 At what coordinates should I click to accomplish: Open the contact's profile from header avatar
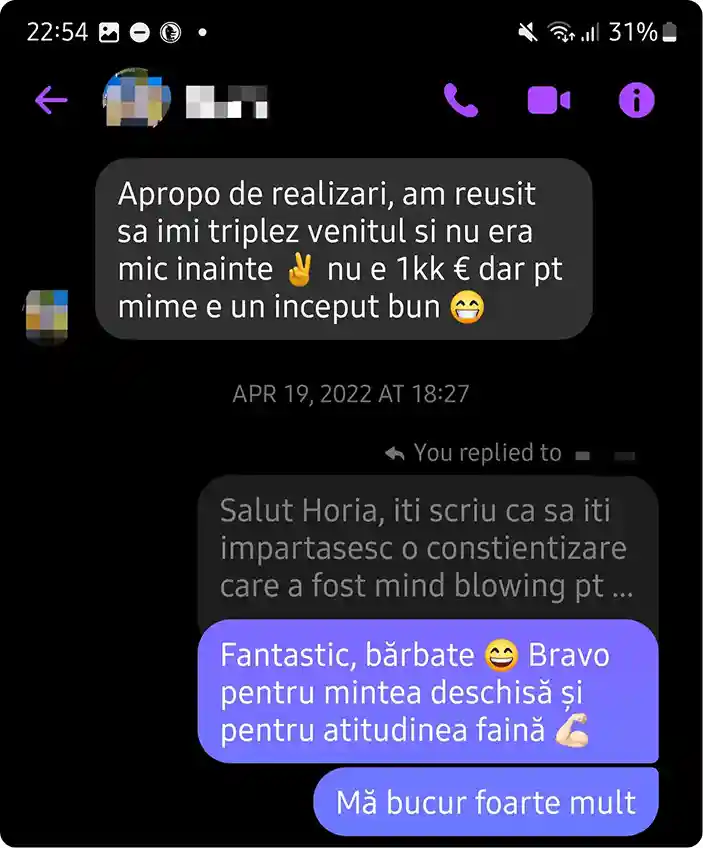(x=137, y=100)
